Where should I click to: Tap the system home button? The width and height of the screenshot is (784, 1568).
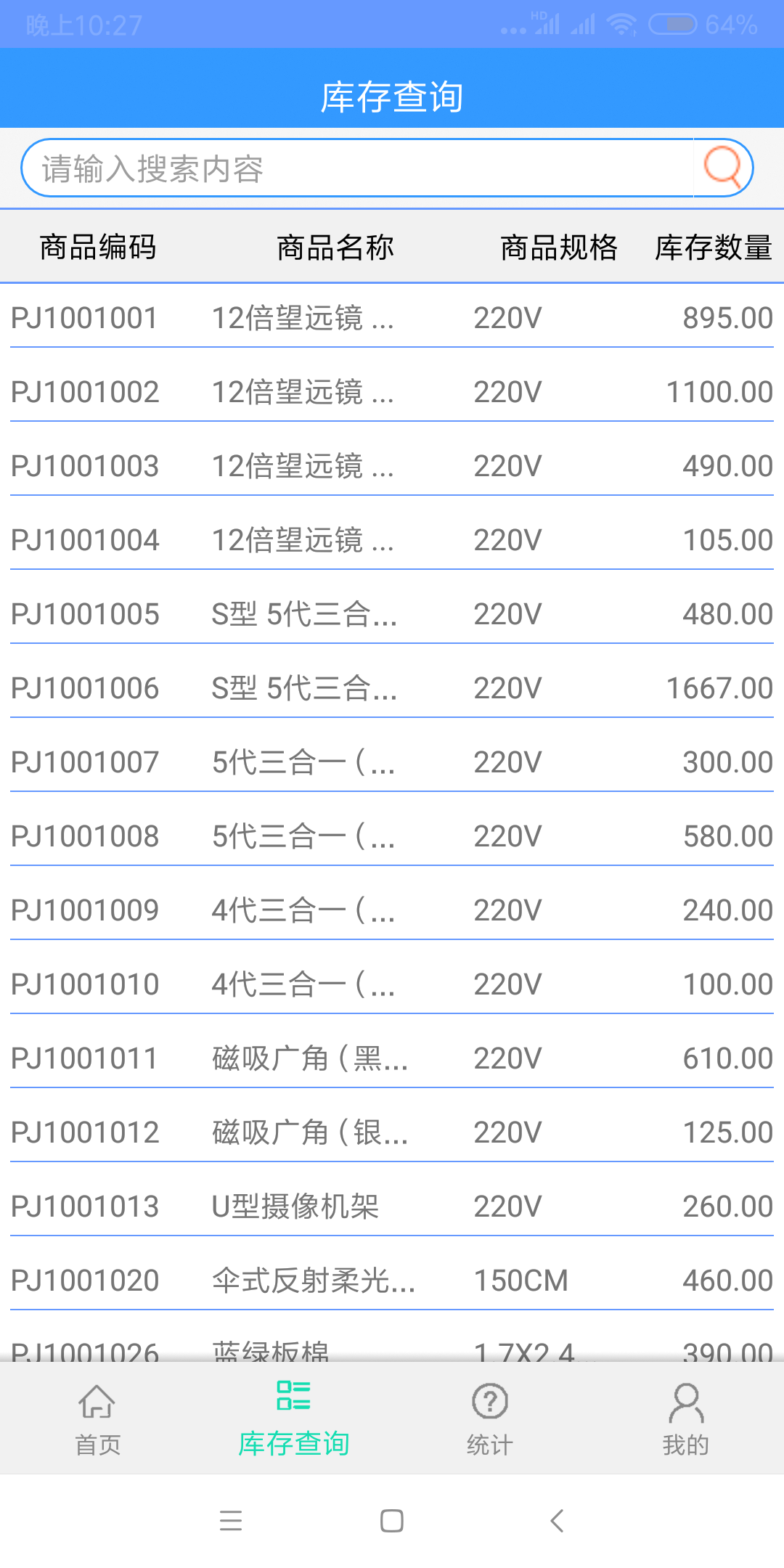pos(392,1520)
